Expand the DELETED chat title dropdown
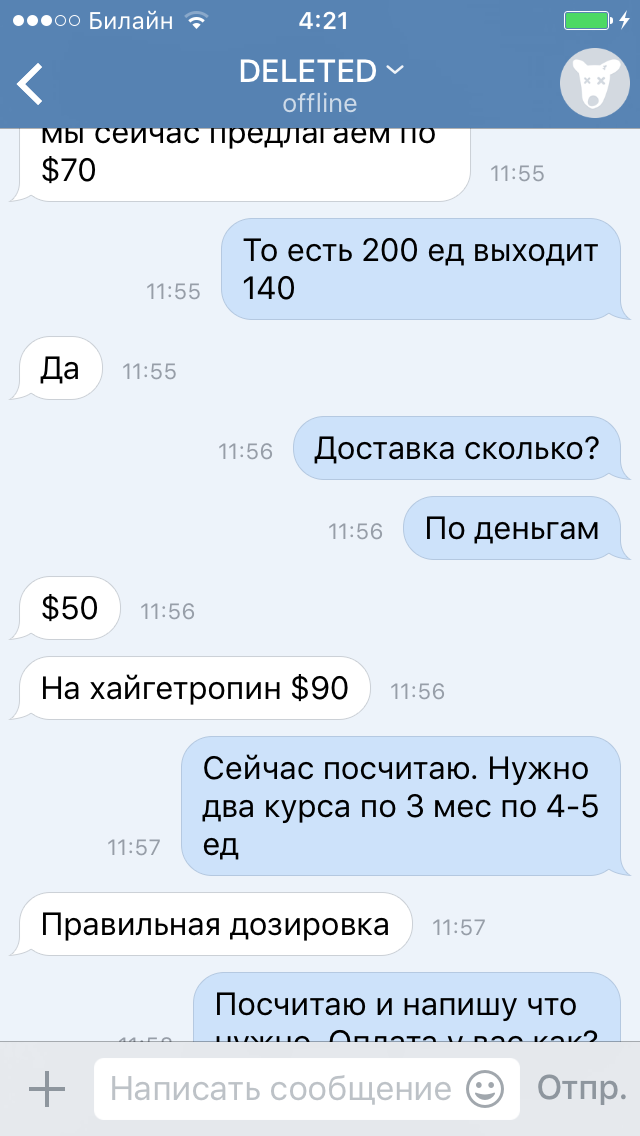 (320, 72)
